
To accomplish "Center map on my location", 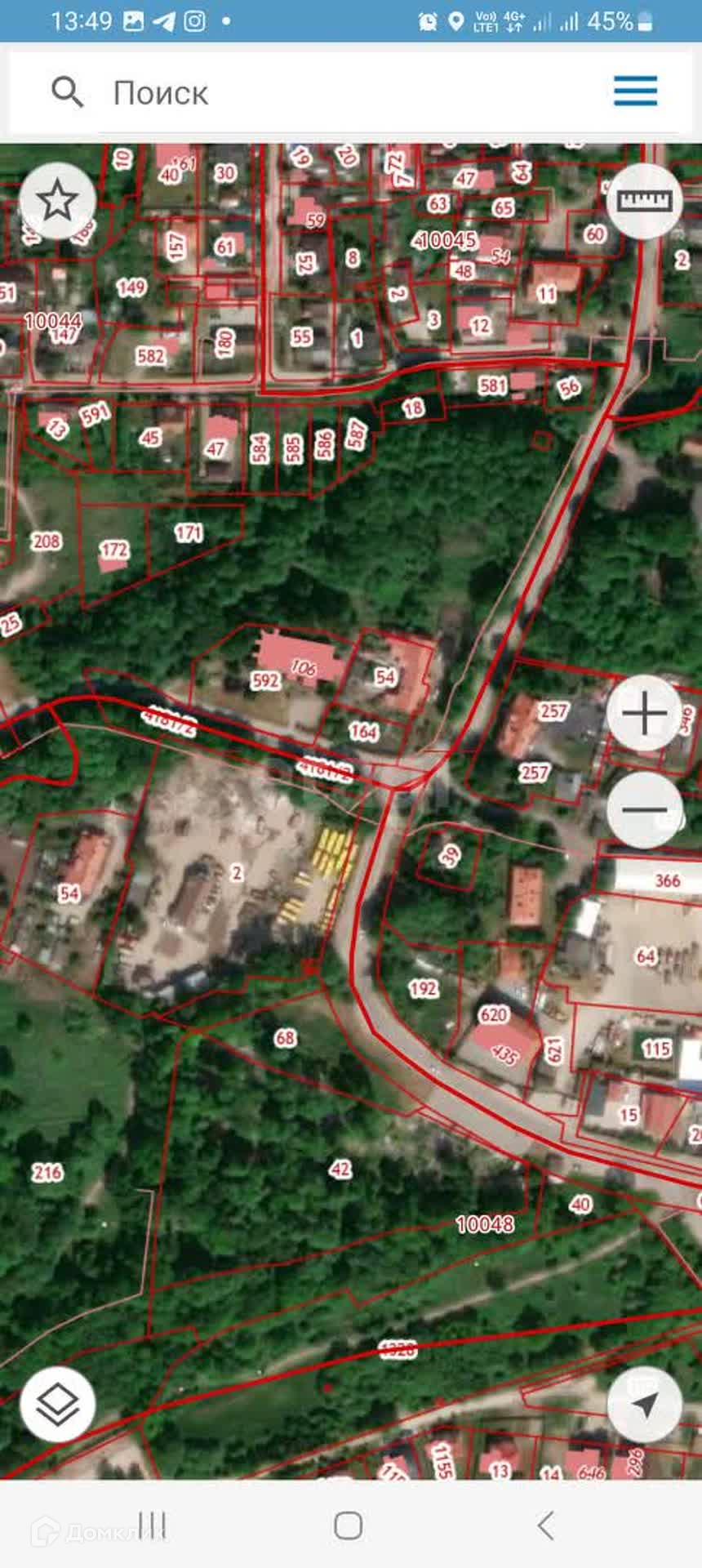I will [644, 1405].
